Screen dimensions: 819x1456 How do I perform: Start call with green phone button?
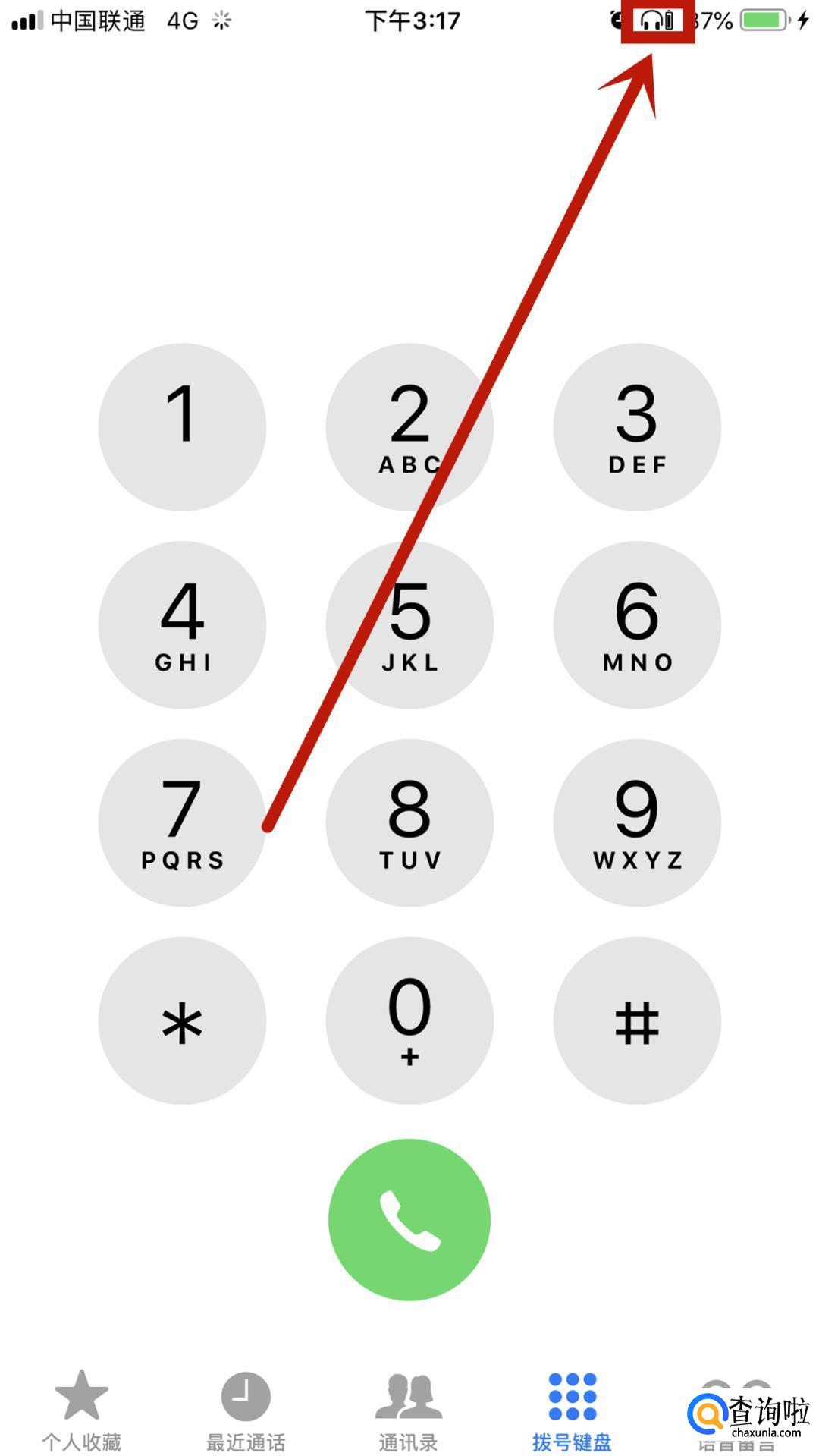[x=409, y=1219]
